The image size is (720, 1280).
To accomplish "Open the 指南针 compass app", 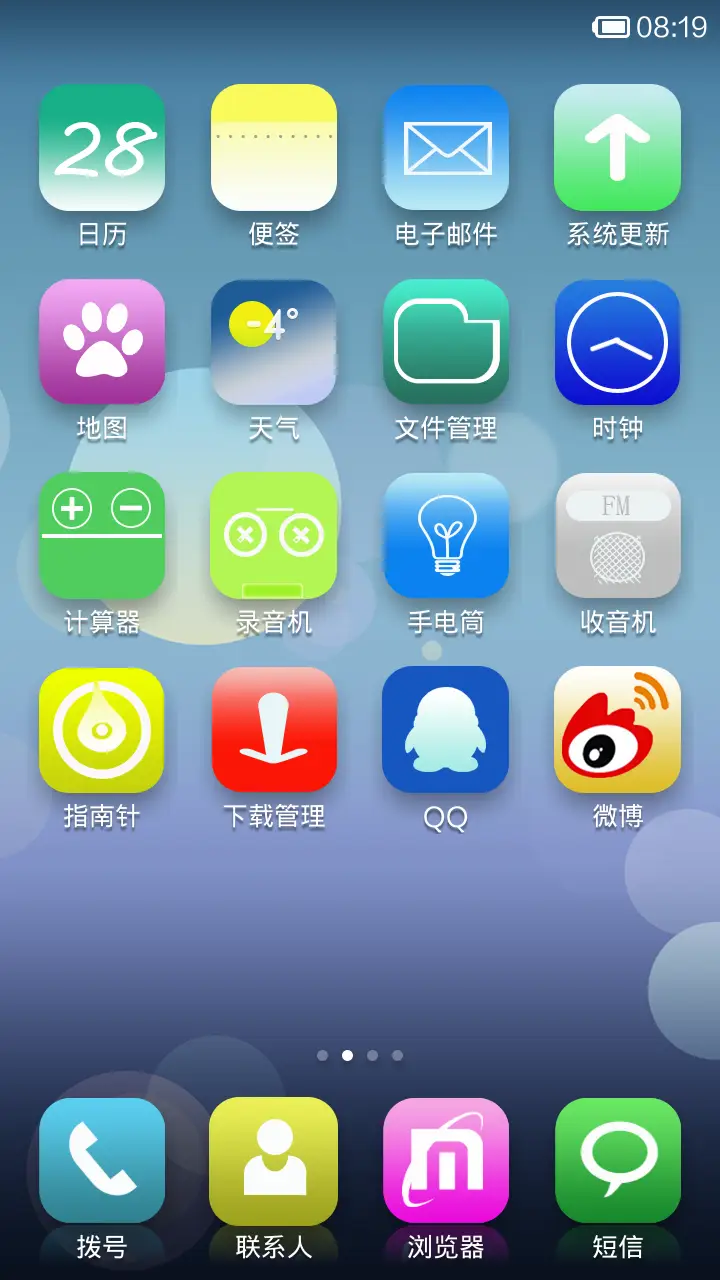I will tap(102, 730).
